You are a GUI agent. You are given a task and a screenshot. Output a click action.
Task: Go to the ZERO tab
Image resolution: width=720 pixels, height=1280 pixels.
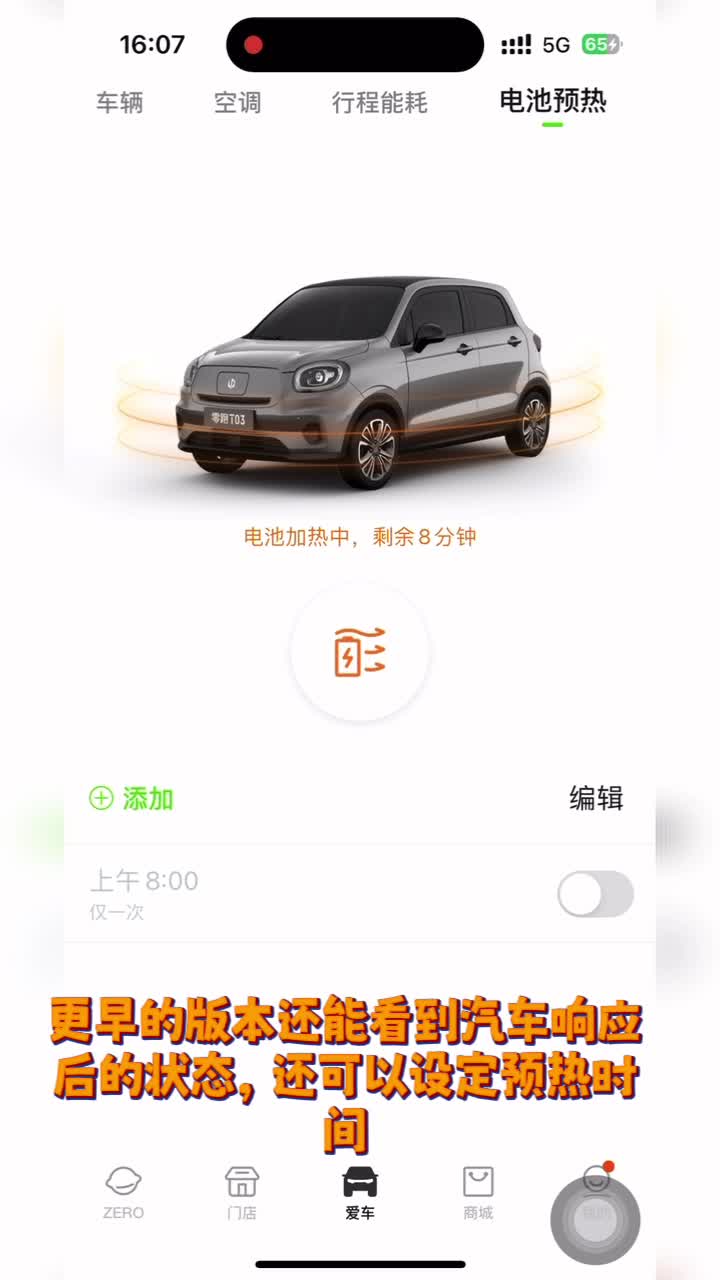(x=123, y=1192)
